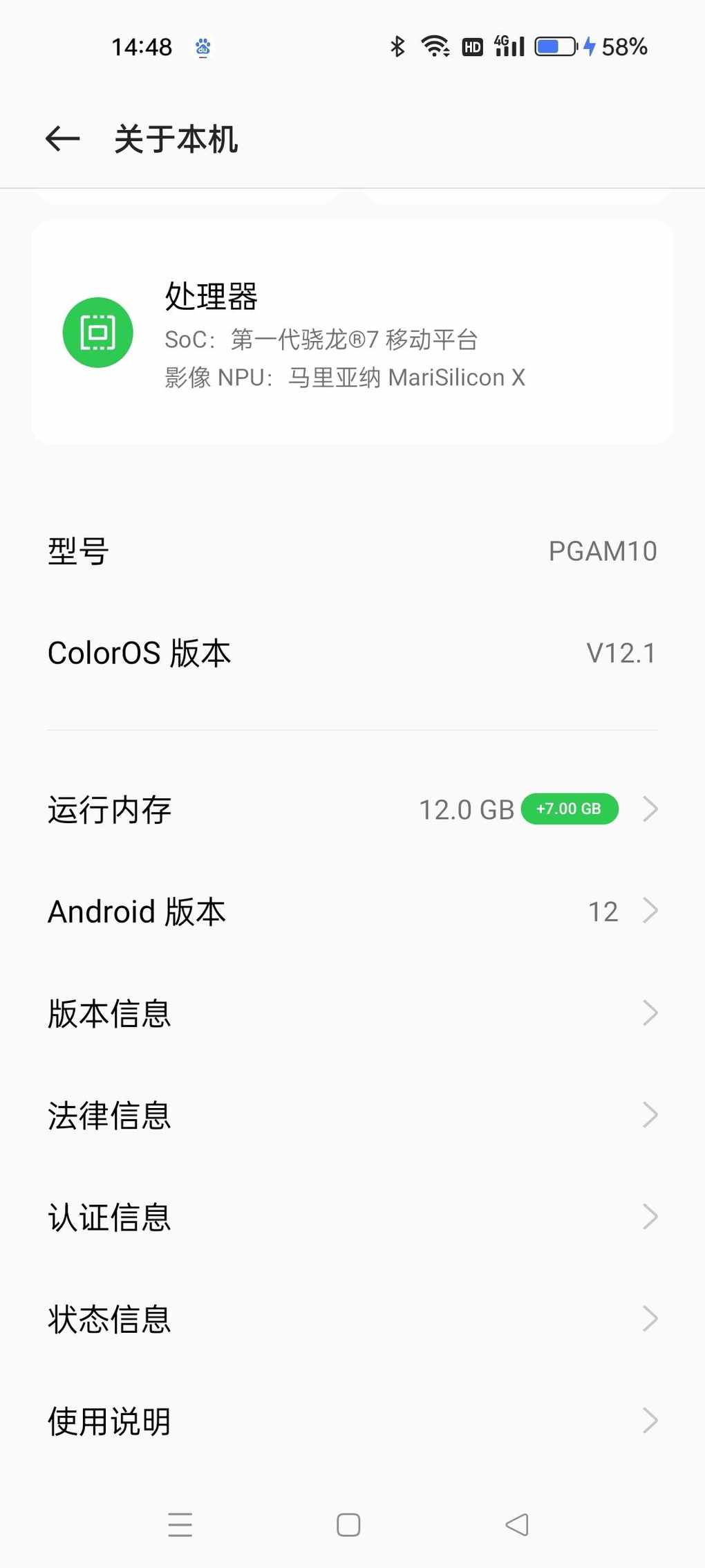Open 使用说明 user guide

click(x=352, y=1421)
